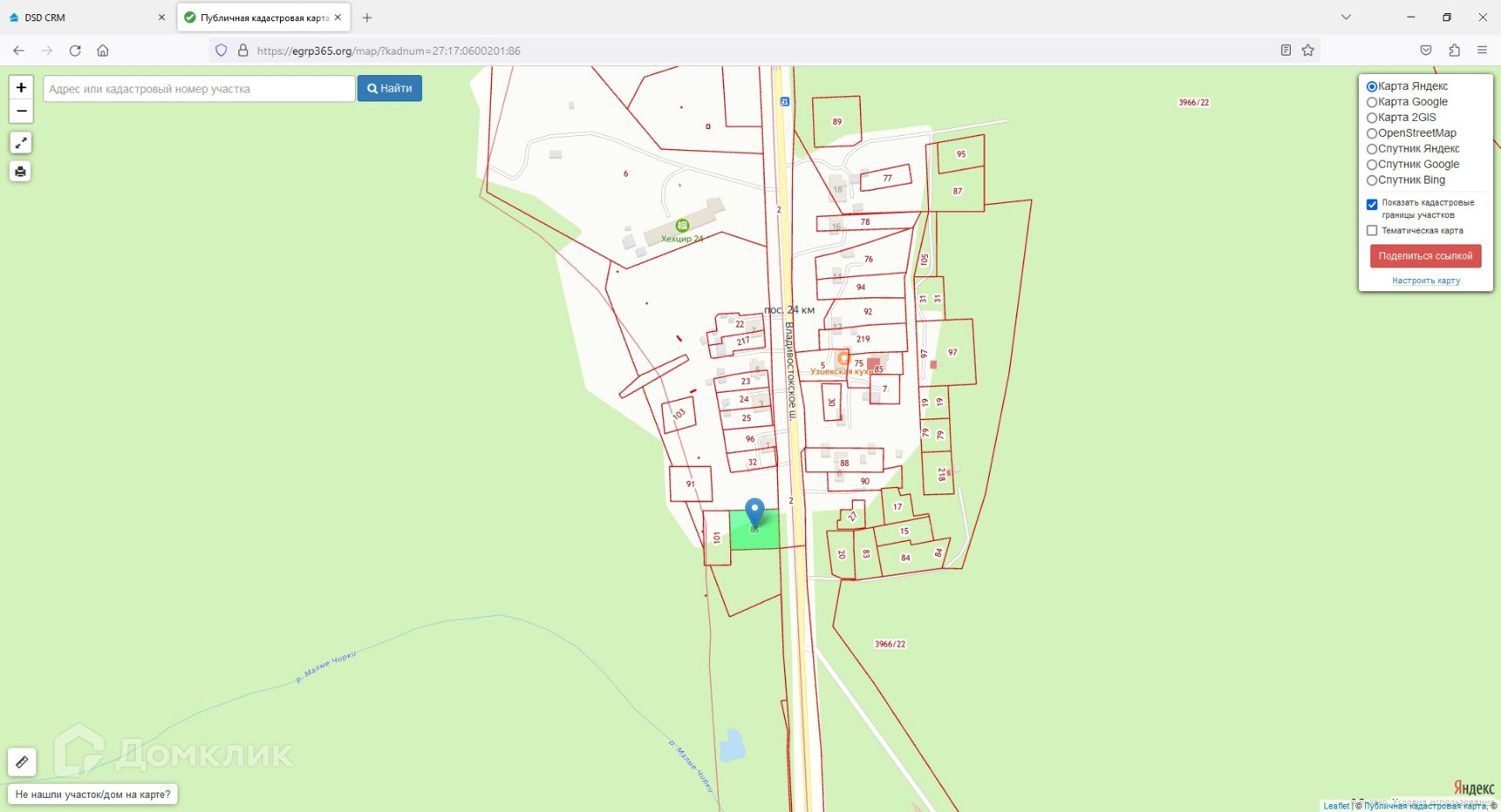The height and width of the screenshot is (812, 1501).
Task: Close the Публичная кадастровая карта tab
Action: tap(337, 18)
